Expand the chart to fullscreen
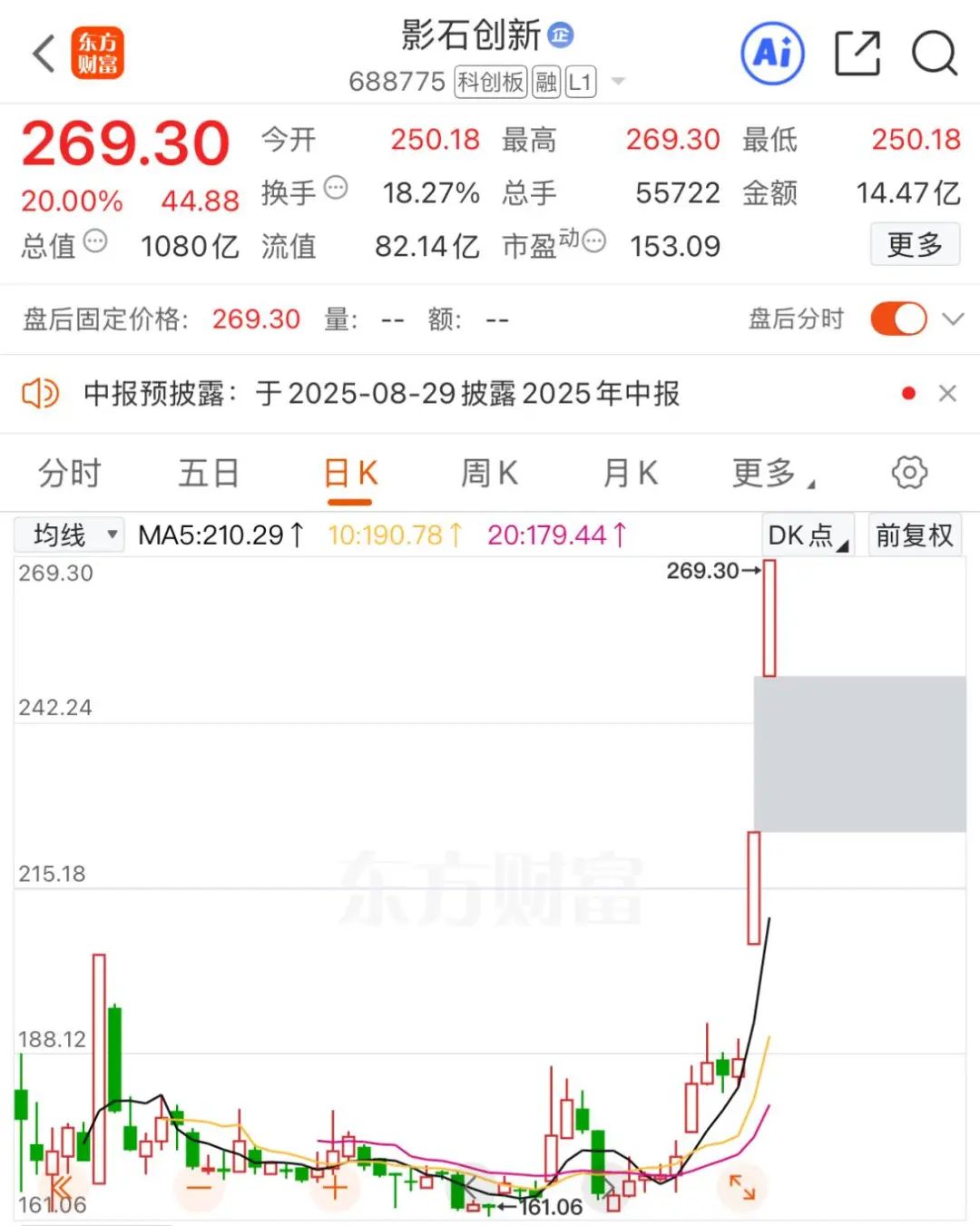Viewport: 980px width, 1226px height. [x=742, y=1187]
